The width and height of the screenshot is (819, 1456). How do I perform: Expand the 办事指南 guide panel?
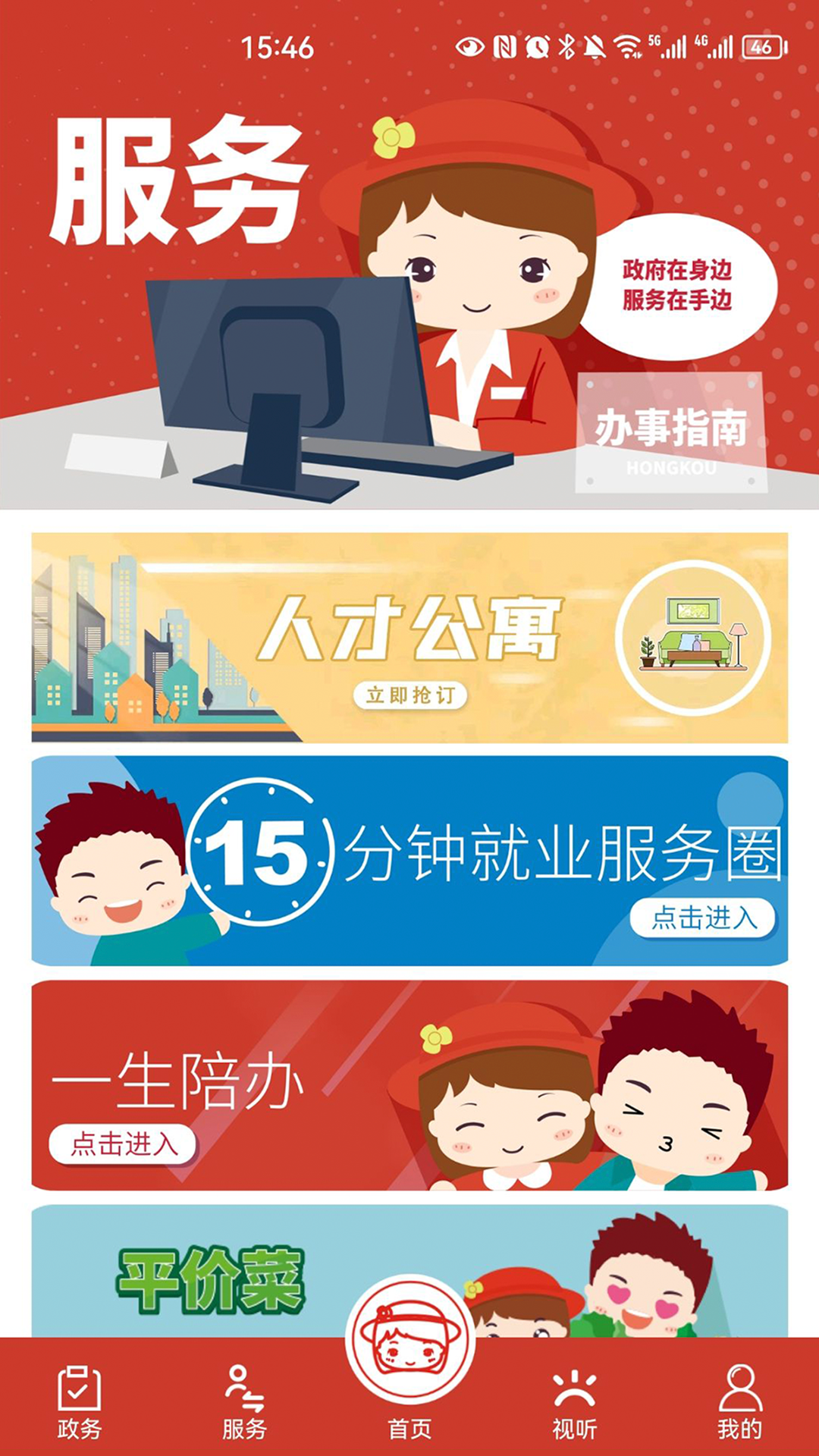(x=673, y=428)
